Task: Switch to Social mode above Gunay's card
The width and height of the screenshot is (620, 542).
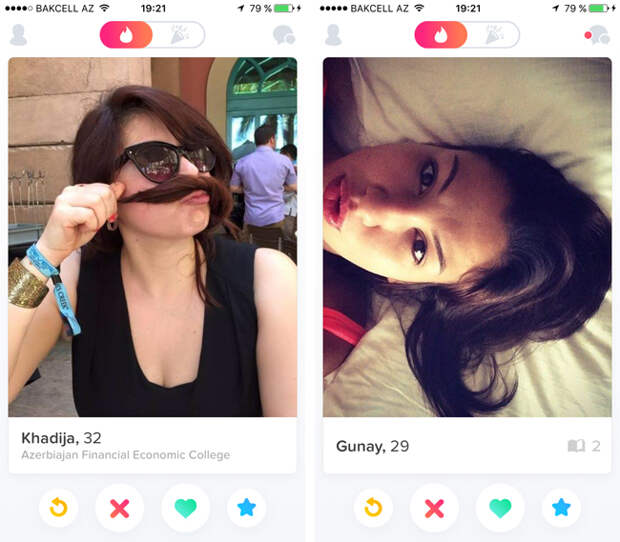Action: pos(493,35)
